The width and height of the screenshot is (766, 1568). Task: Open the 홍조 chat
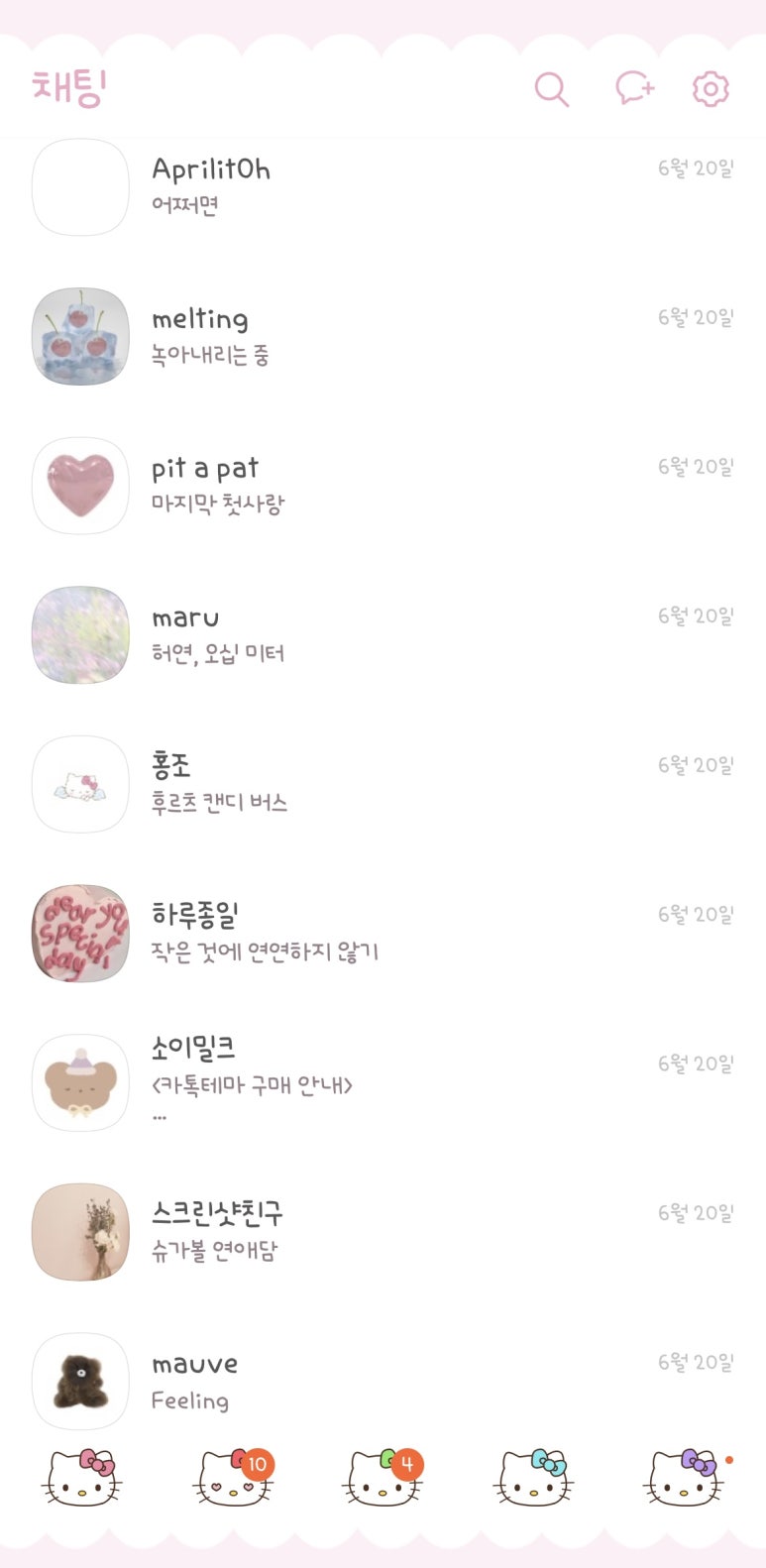(x=383, y=784)
